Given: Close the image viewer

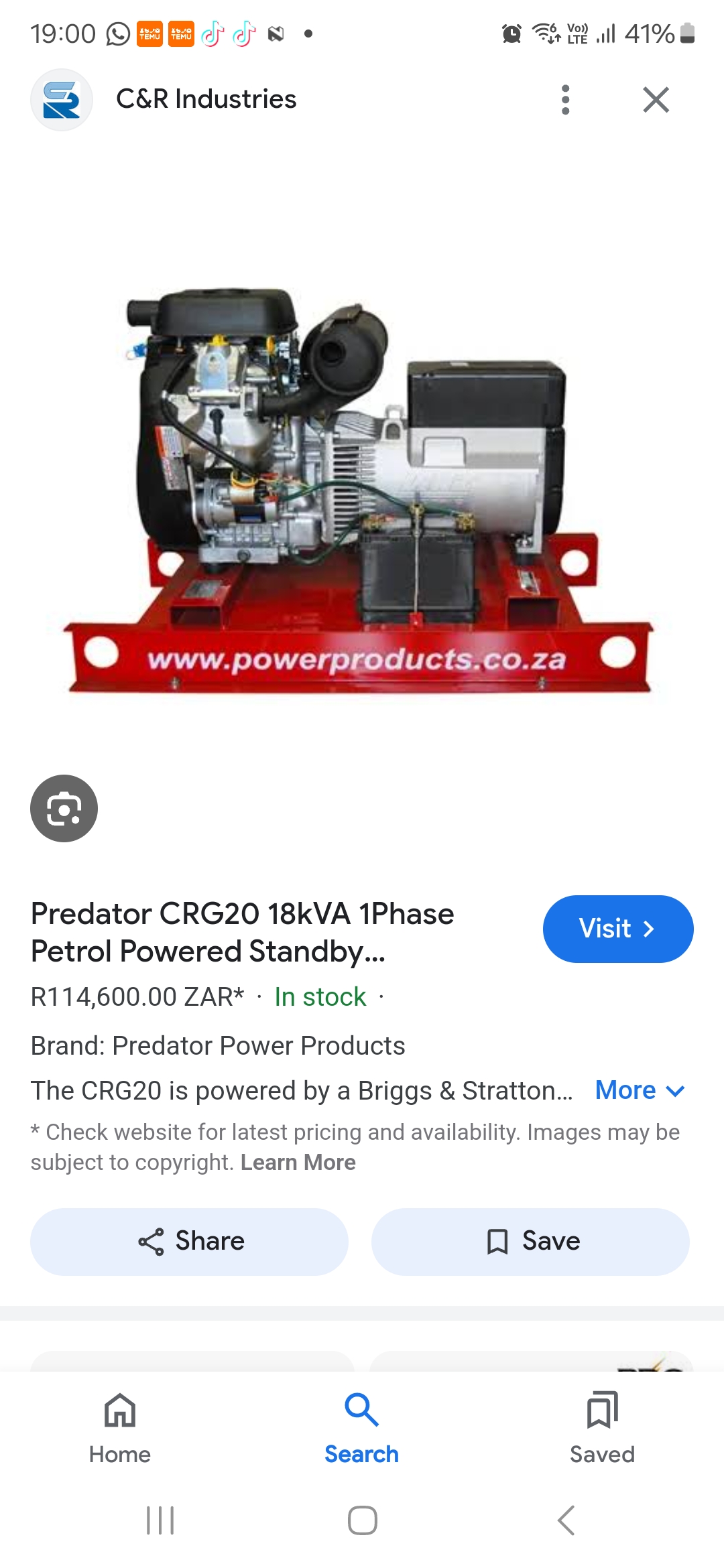Looking at the screenshot, I should [x=656, y=100].
